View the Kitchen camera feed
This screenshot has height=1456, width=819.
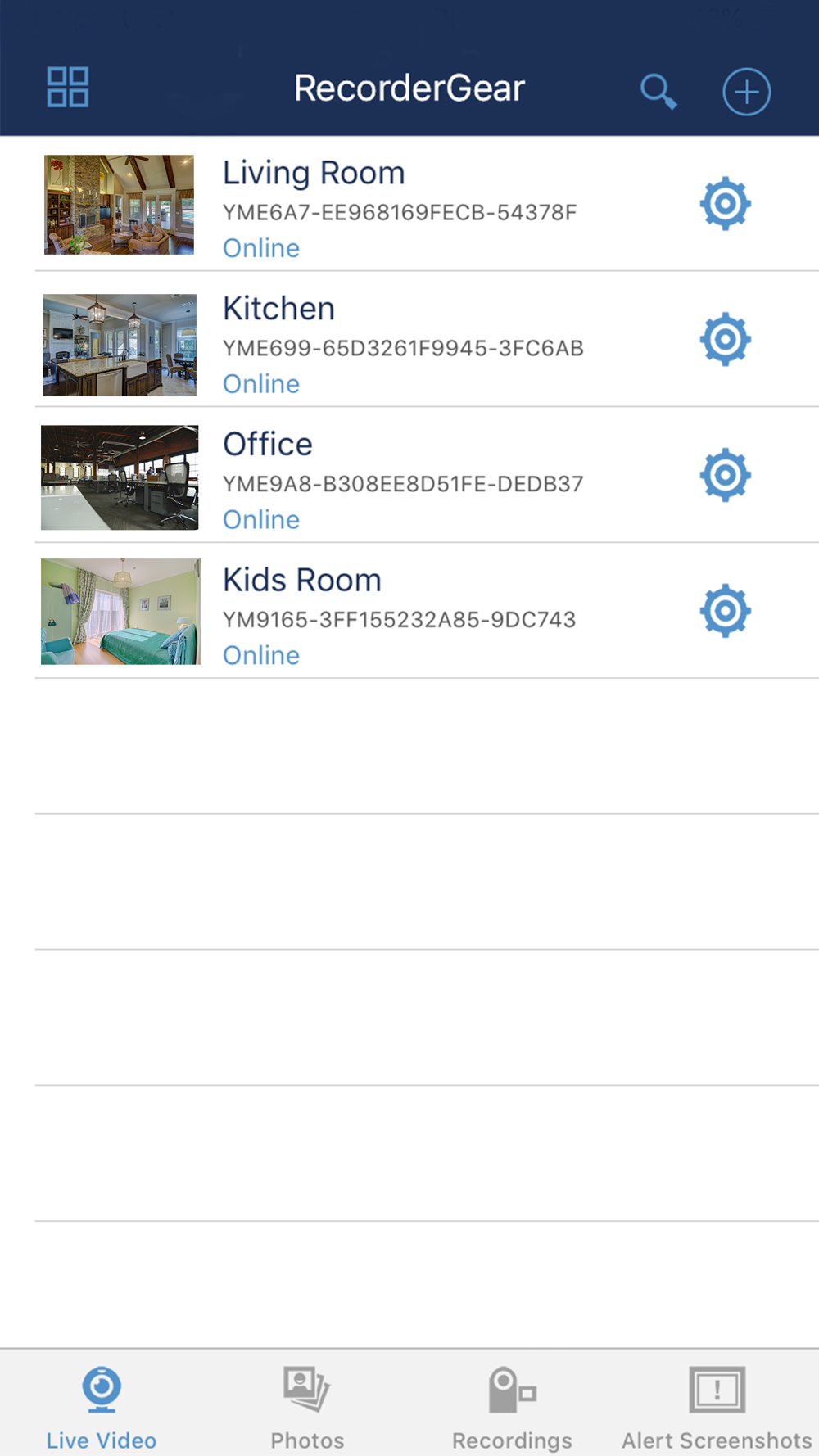point(120,345)
